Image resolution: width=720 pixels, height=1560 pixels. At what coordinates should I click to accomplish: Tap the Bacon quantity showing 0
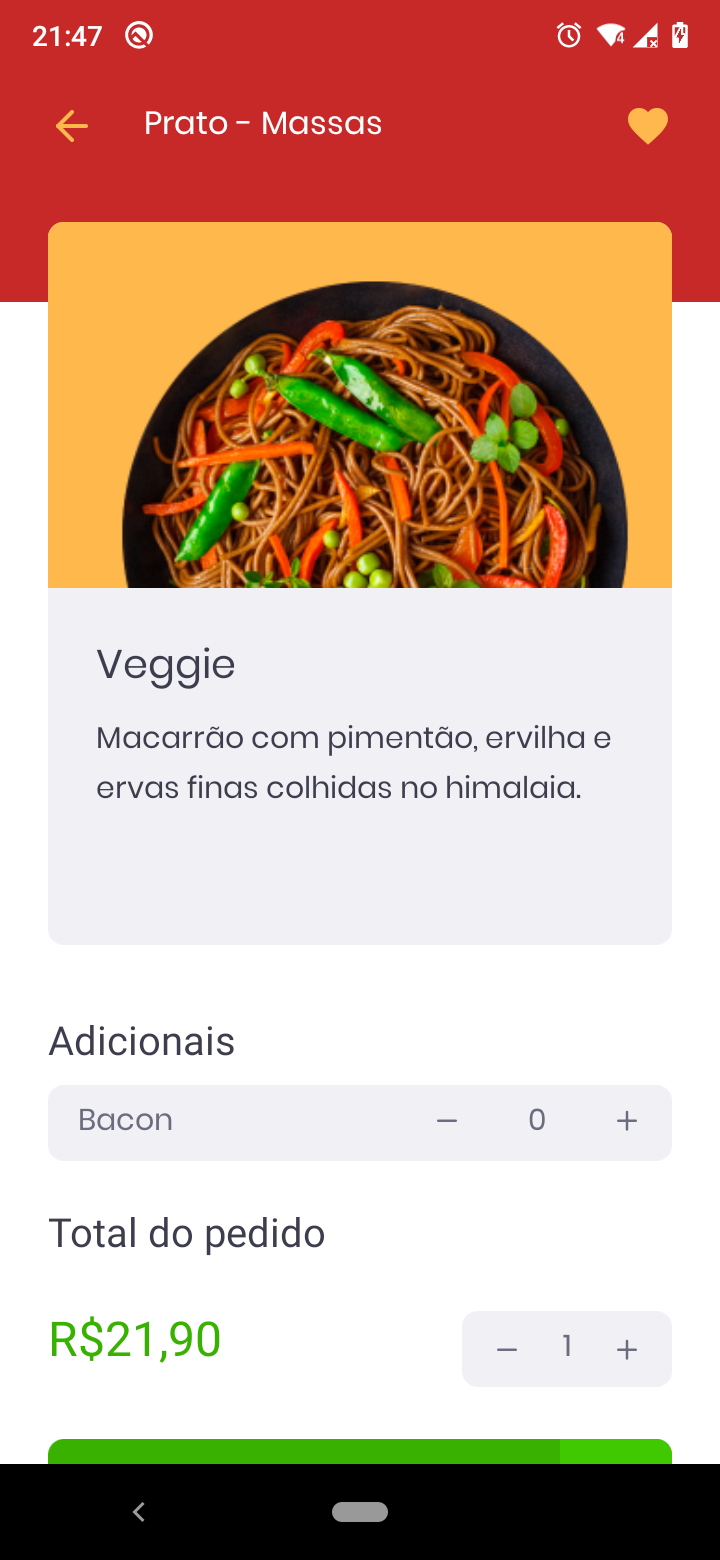coord(536,1121)
